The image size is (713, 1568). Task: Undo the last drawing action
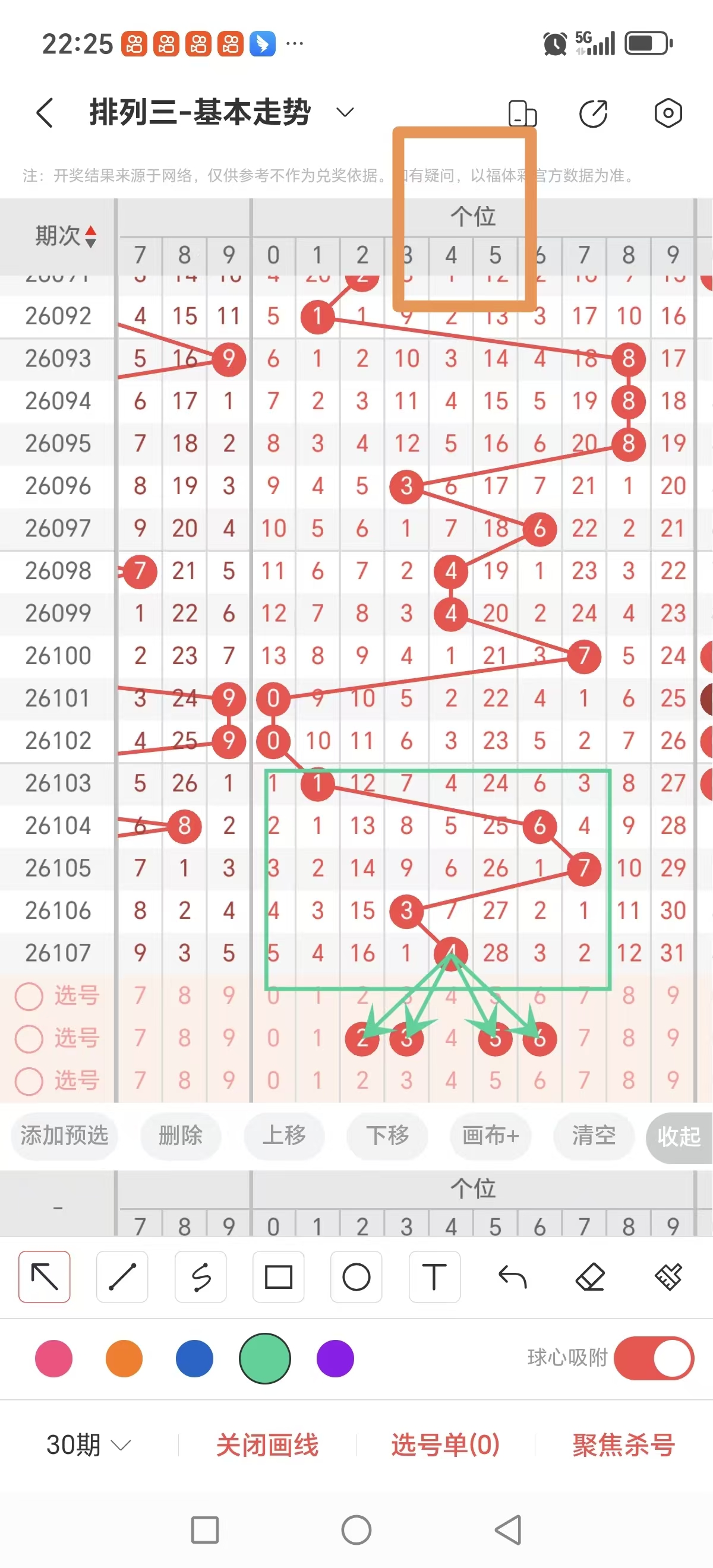pos(512,1278)
